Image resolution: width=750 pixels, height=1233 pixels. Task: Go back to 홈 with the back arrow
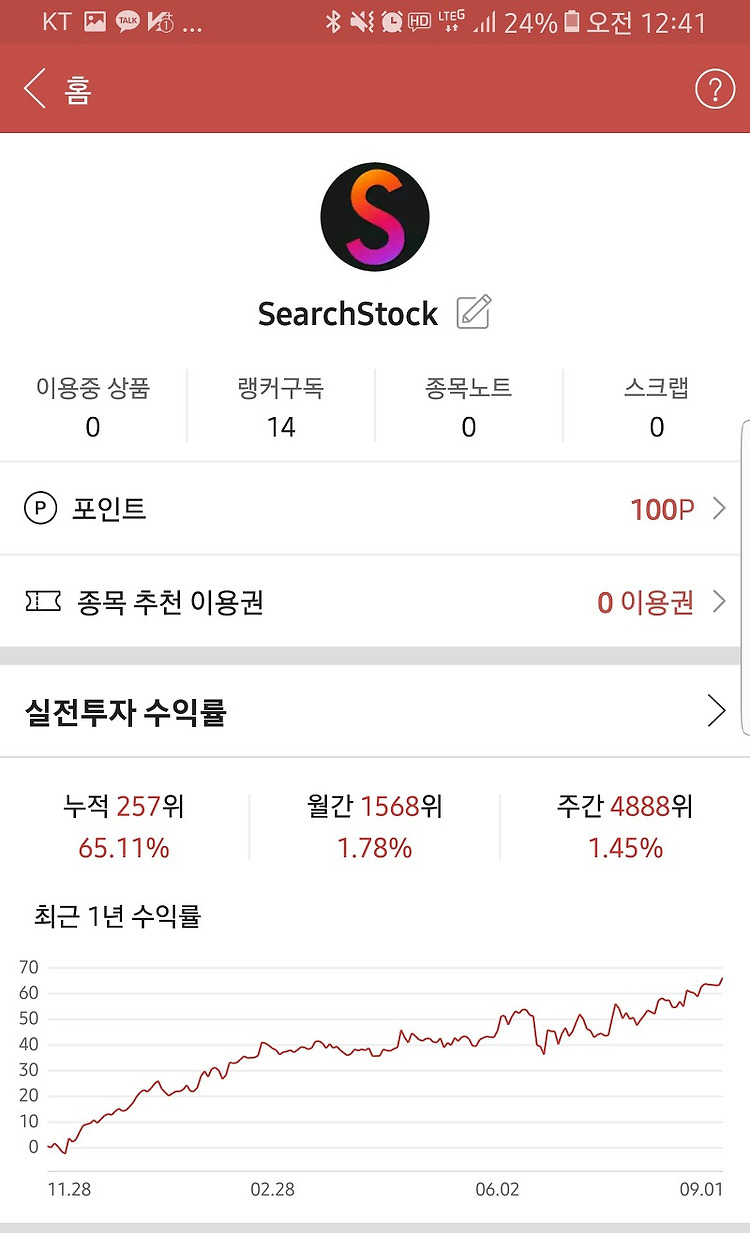click(x=35, y=89)
